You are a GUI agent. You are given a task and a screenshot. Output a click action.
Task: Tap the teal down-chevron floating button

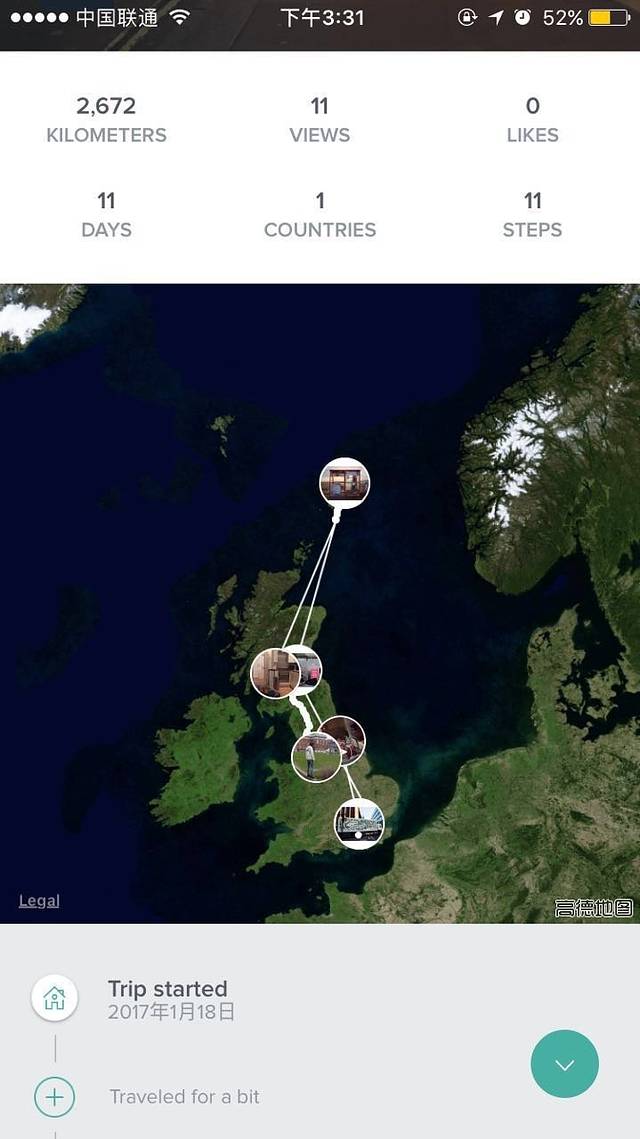tap(565, 1064)
